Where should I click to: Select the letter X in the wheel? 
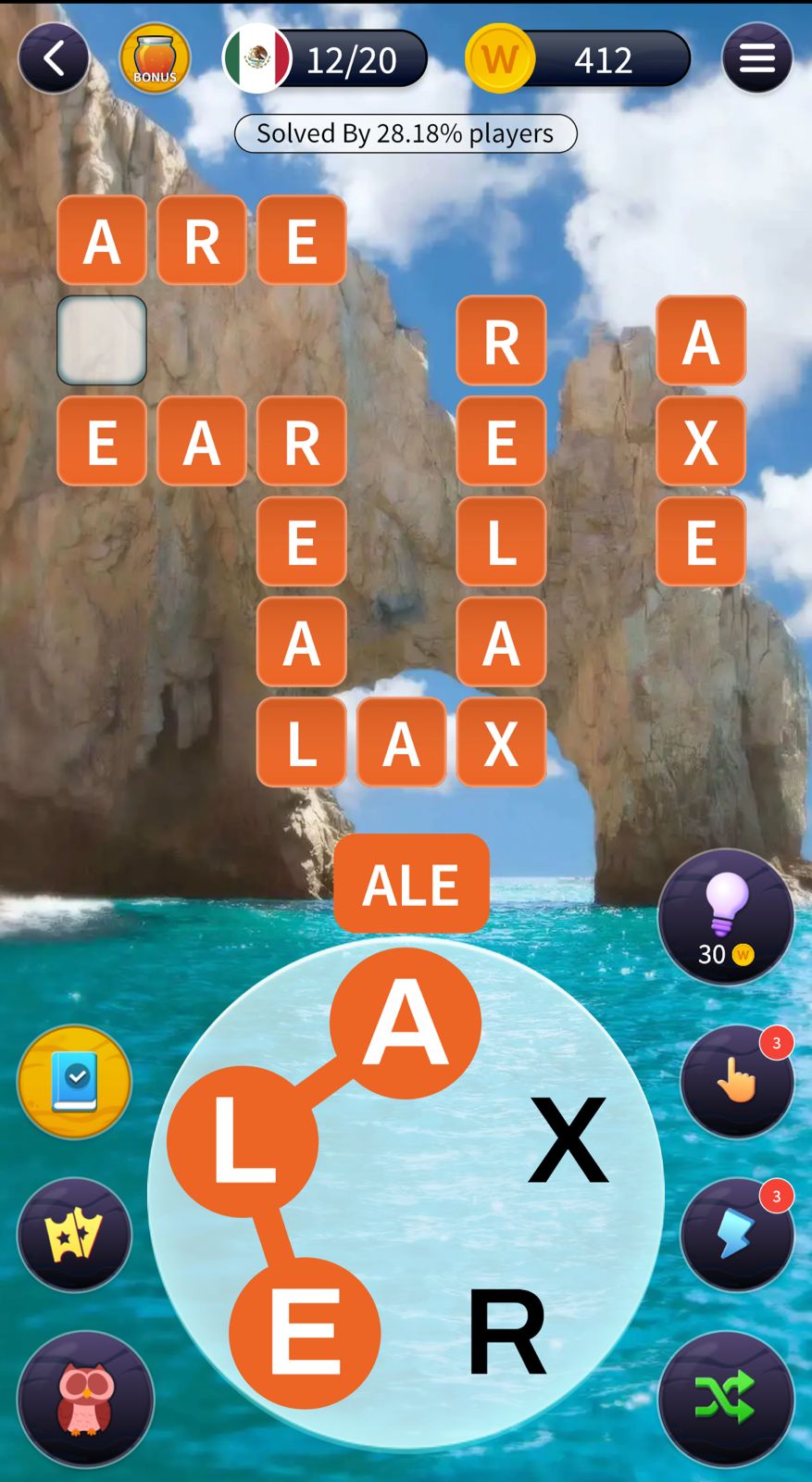click(568, 1140)
